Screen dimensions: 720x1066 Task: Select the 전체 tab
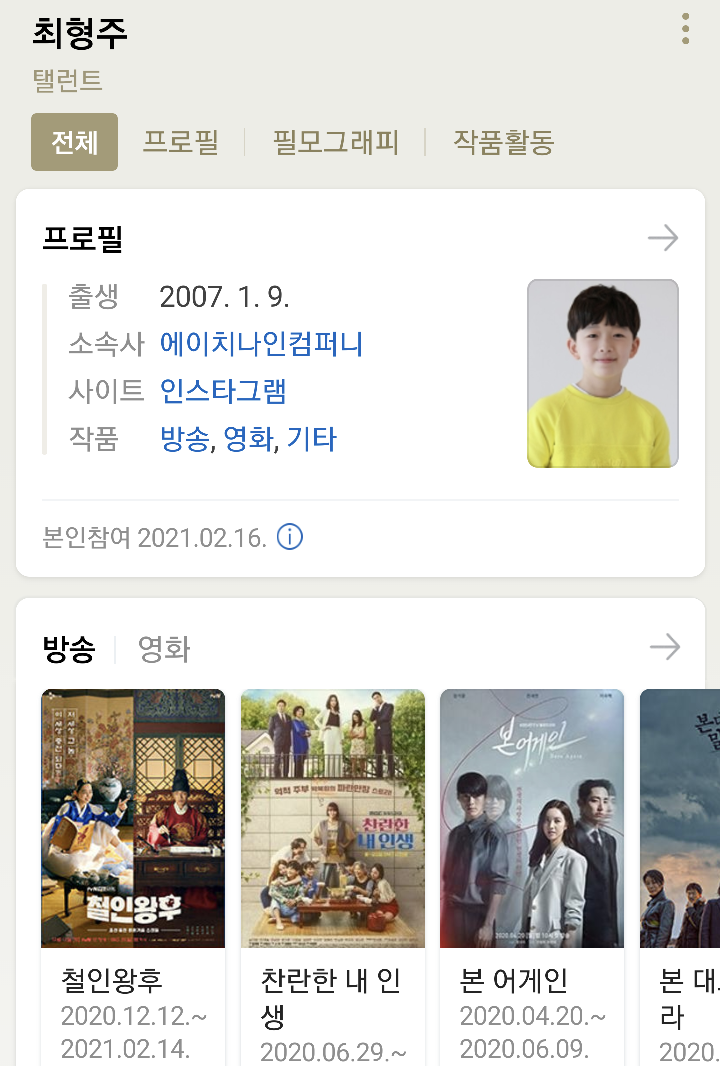point(75,142)
